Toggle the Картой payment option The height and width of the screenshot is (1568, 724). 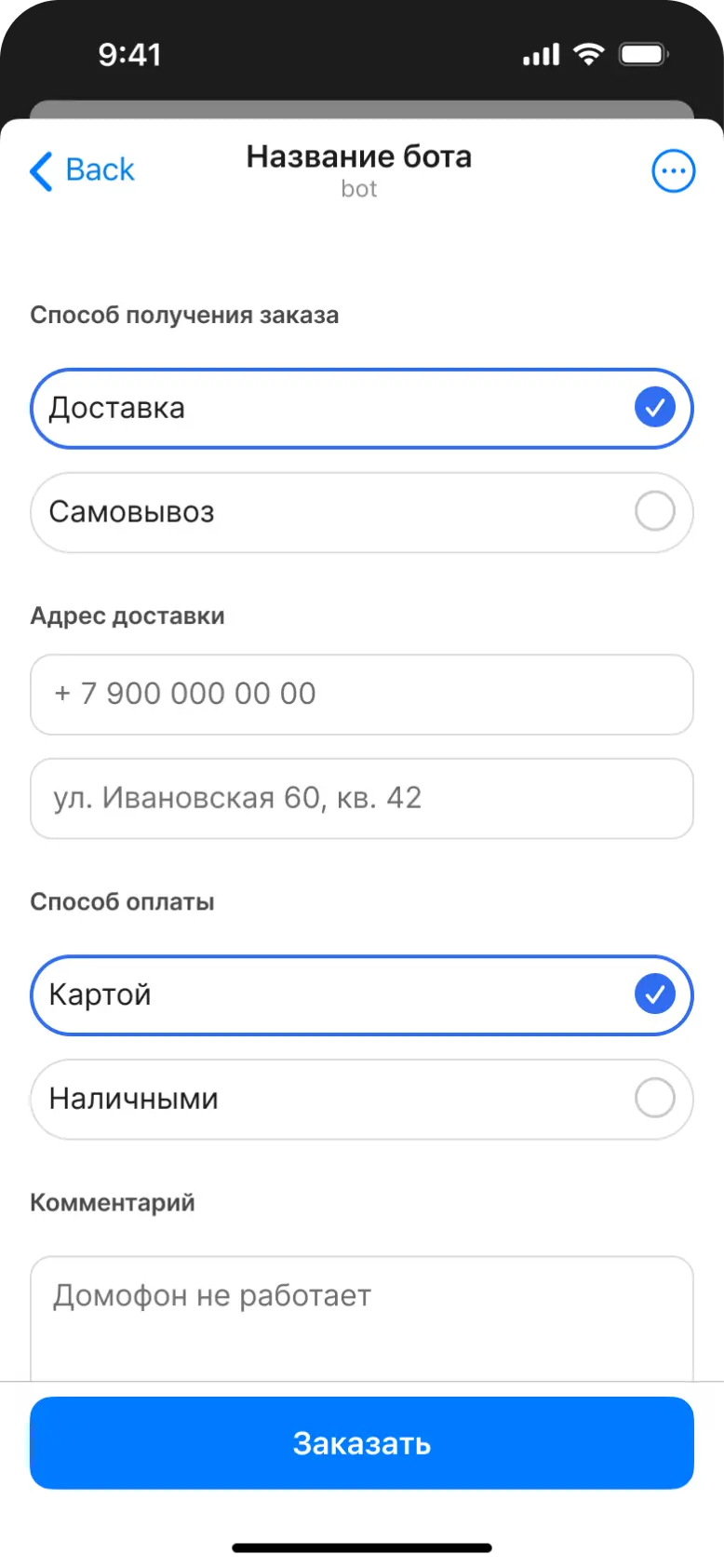pyautogui.click(x=361, y=994)
